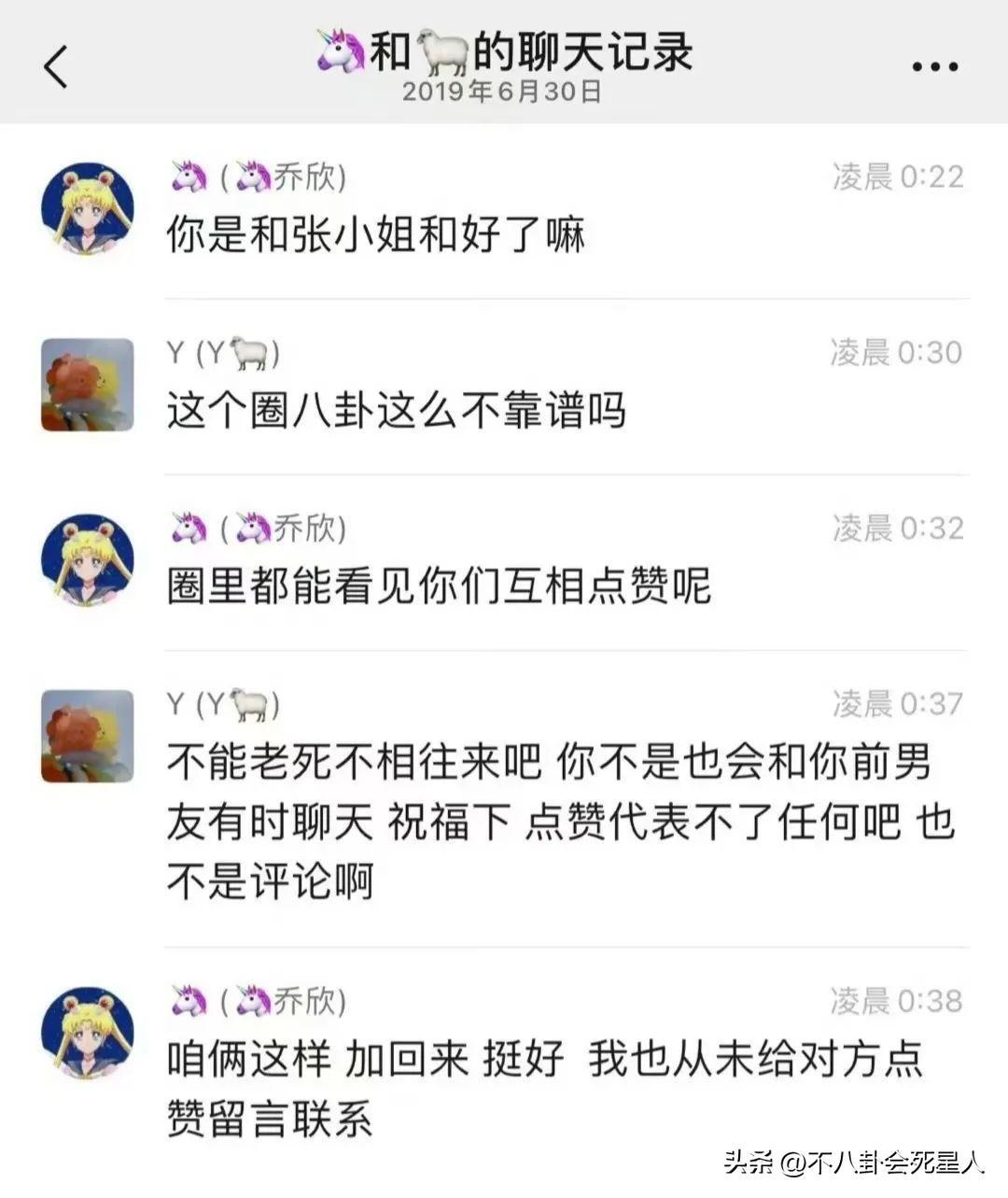Image resolution: width=1008 pixels, height=1198 pixels.
Task: Go back from the chat record
Action: click(x=56, y=67)
